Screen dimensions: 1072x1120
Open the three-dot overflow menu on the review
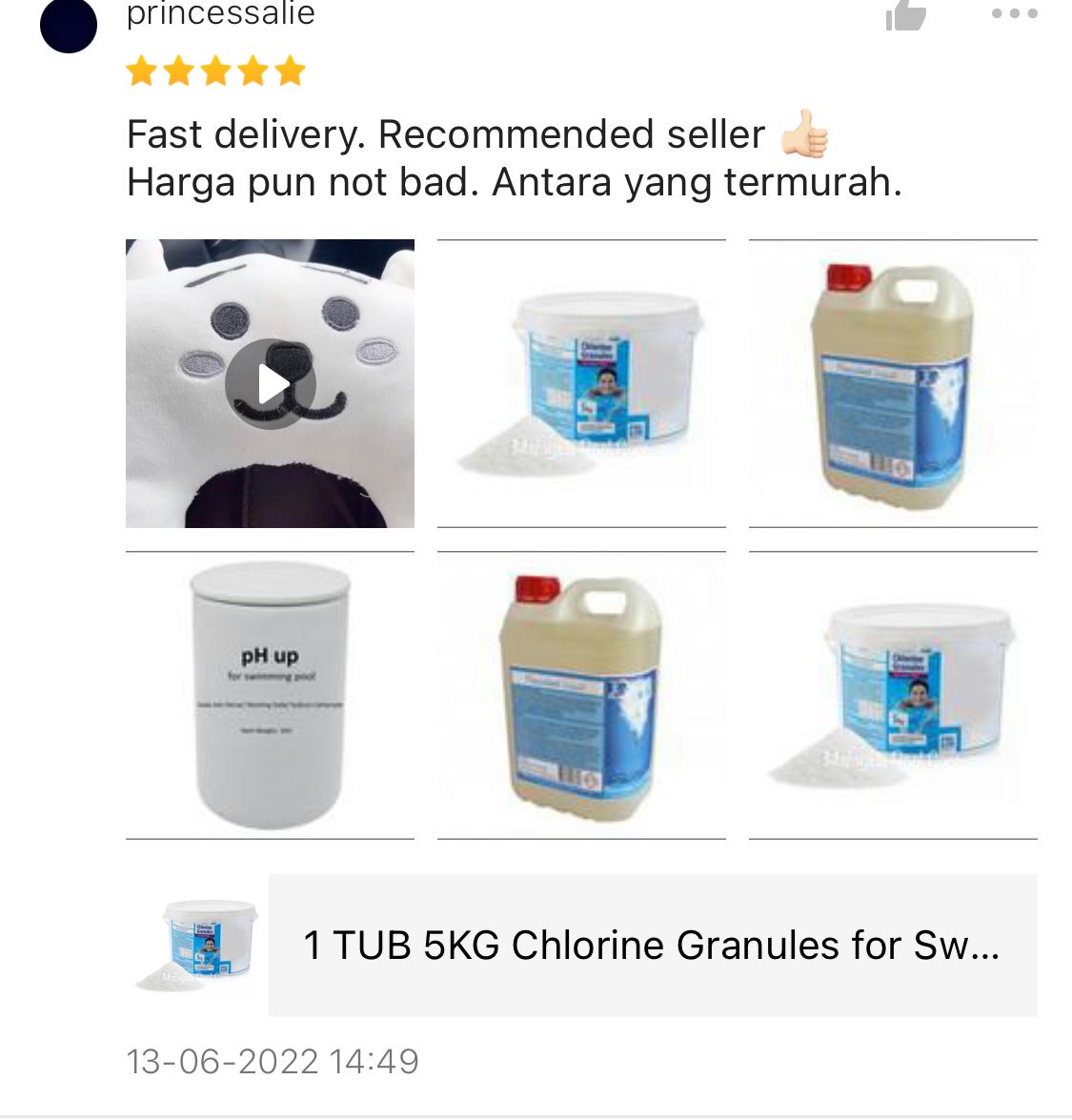[1014, 13]
